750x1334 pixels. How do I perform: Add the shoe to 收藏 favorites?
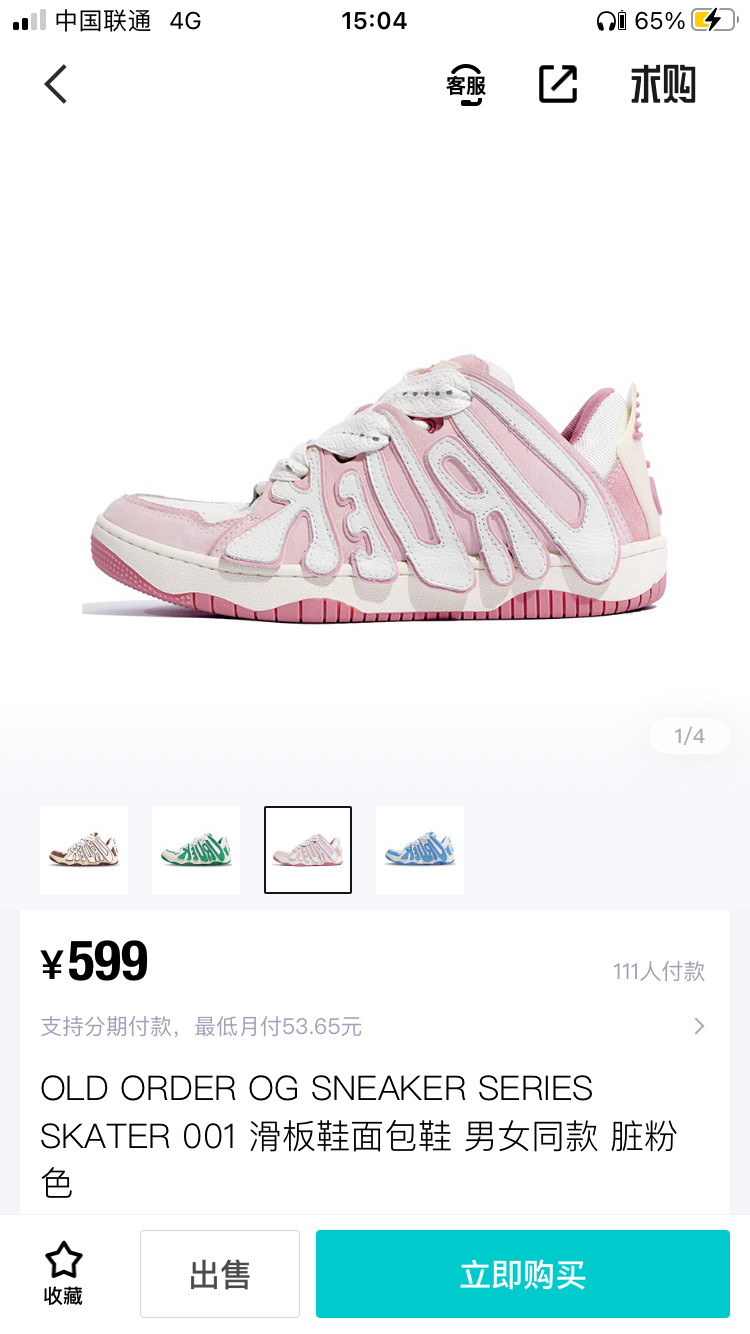click(63, 1273)
